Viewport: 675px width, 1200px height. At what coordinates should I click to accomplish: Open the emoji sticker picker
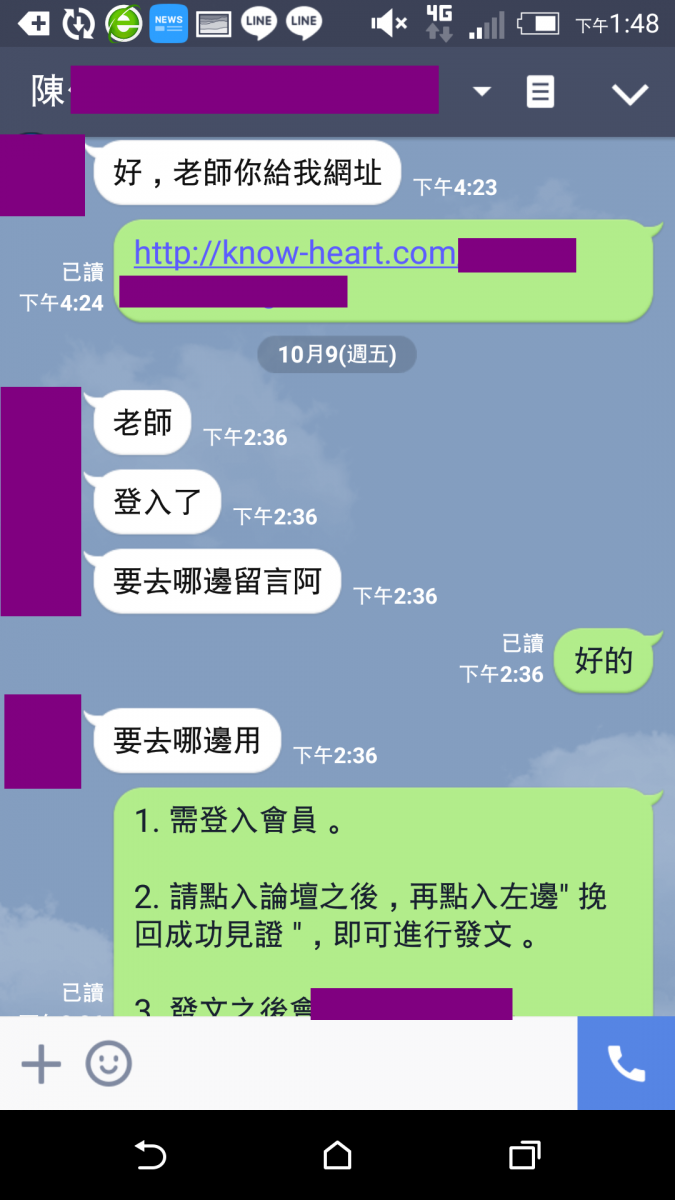coord(108,1063)
